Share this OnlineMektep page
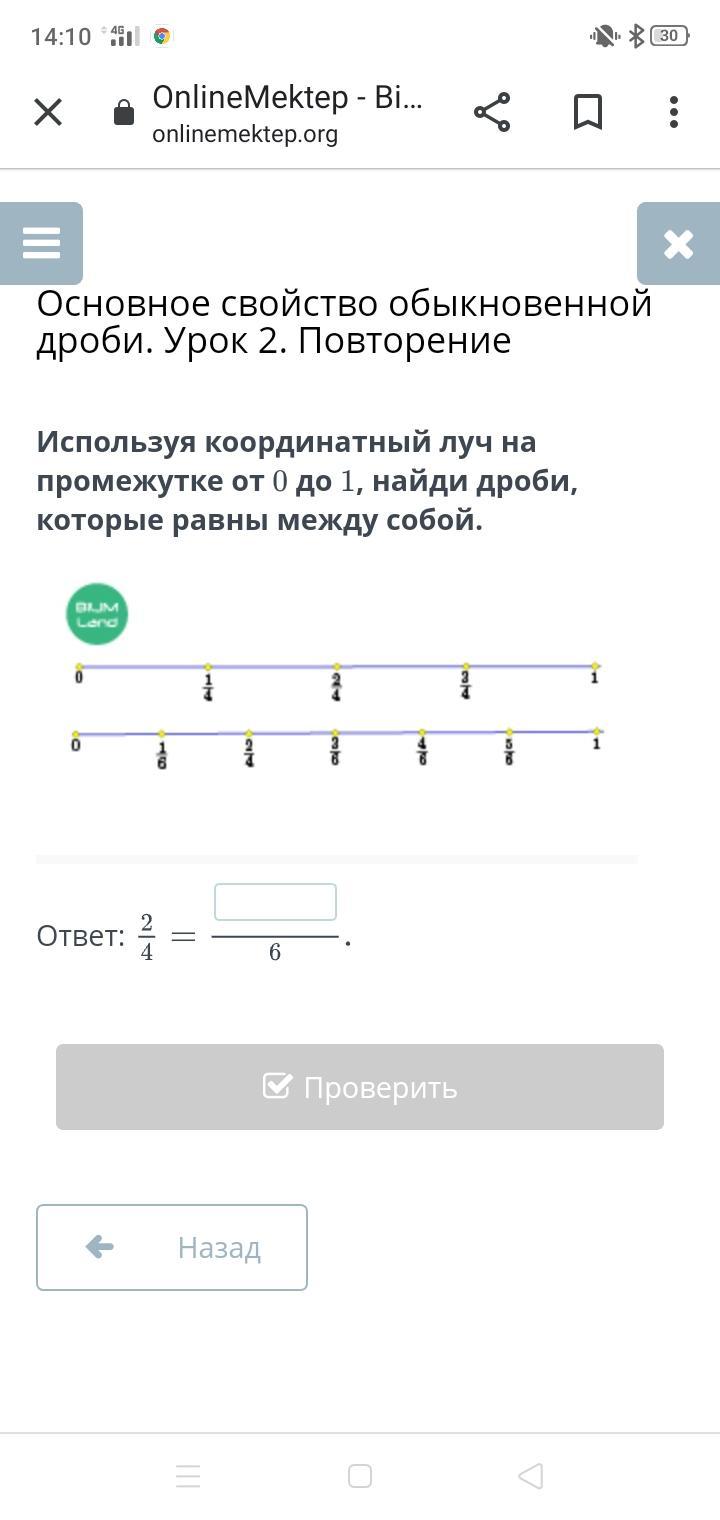This screenshot has height=1520, width=720. pos(492,112)
